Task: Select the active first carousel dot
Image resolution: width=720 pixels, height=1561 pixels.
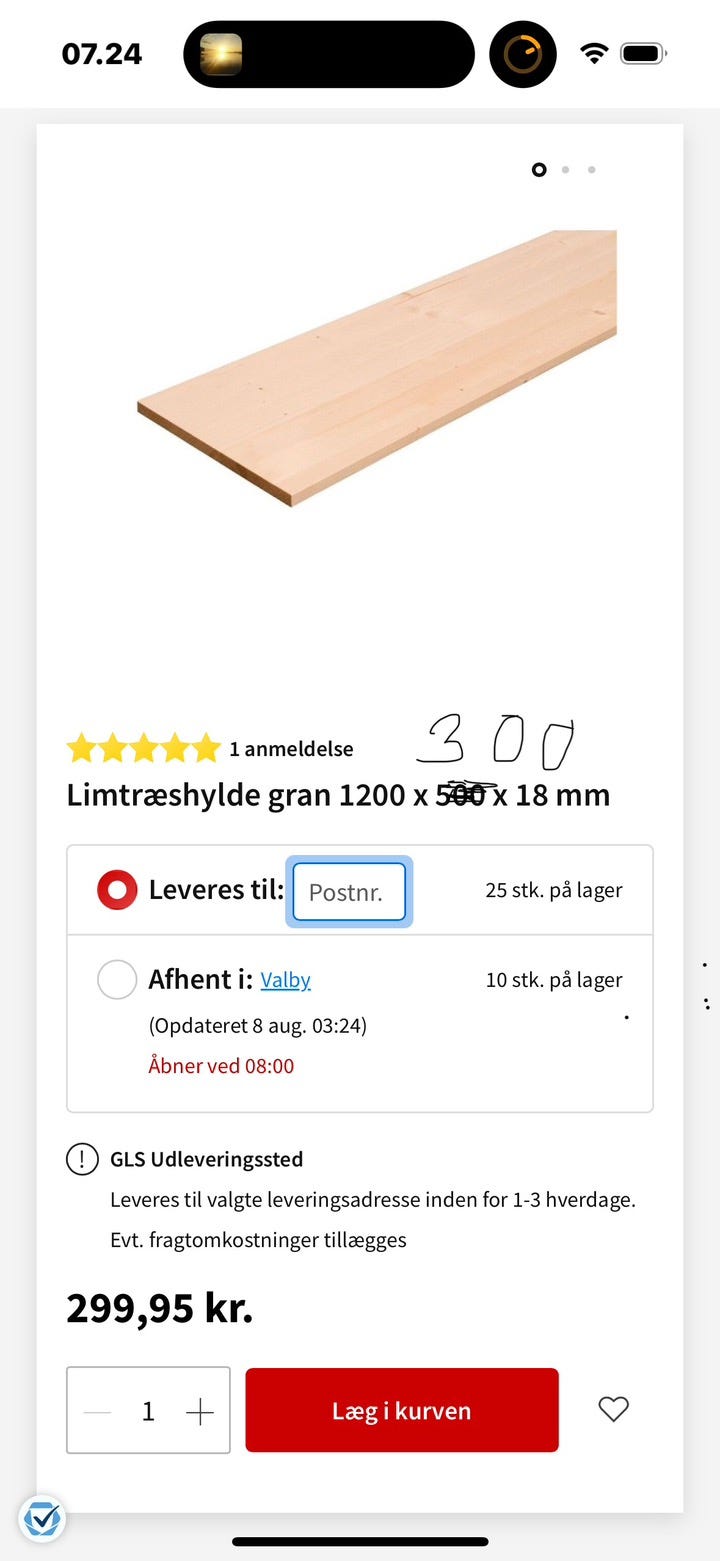Action: point(539,170)
